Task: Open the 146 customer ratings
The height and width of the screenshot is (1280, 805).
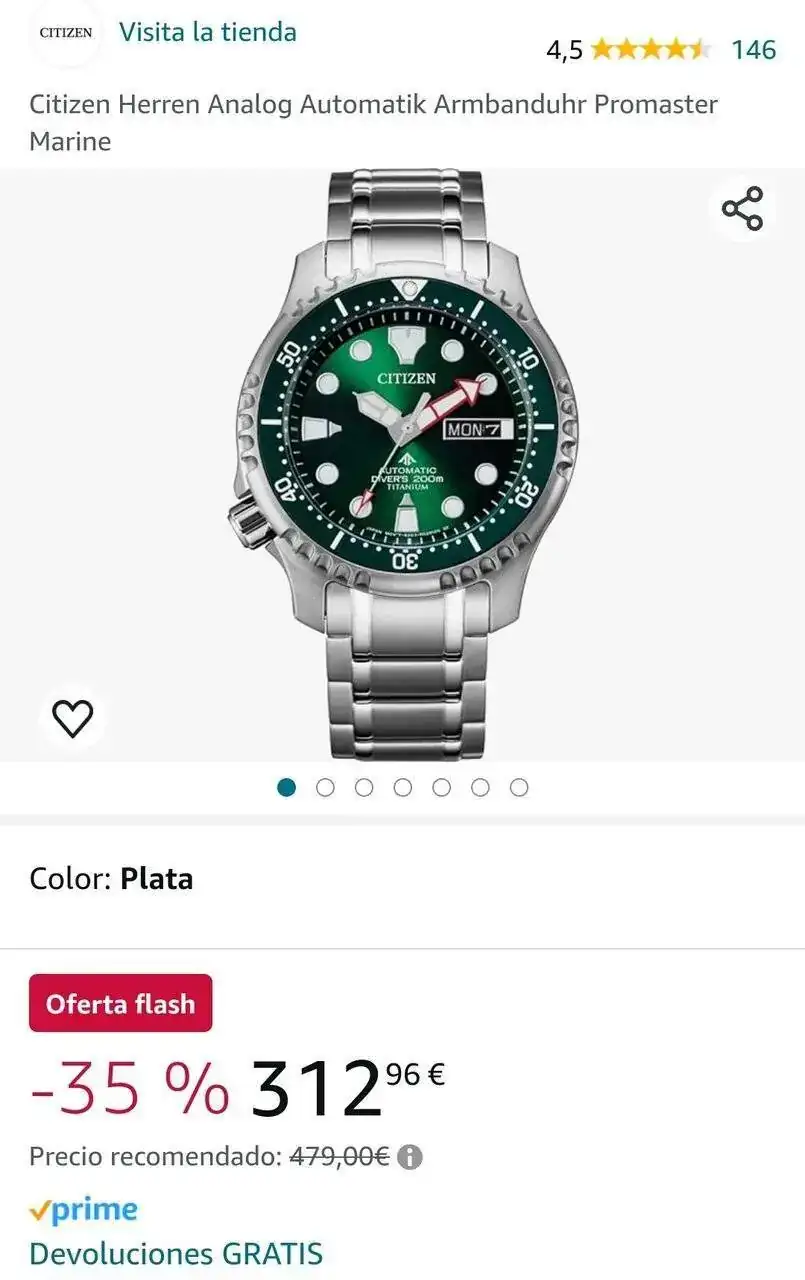Action: coord(753,49)
